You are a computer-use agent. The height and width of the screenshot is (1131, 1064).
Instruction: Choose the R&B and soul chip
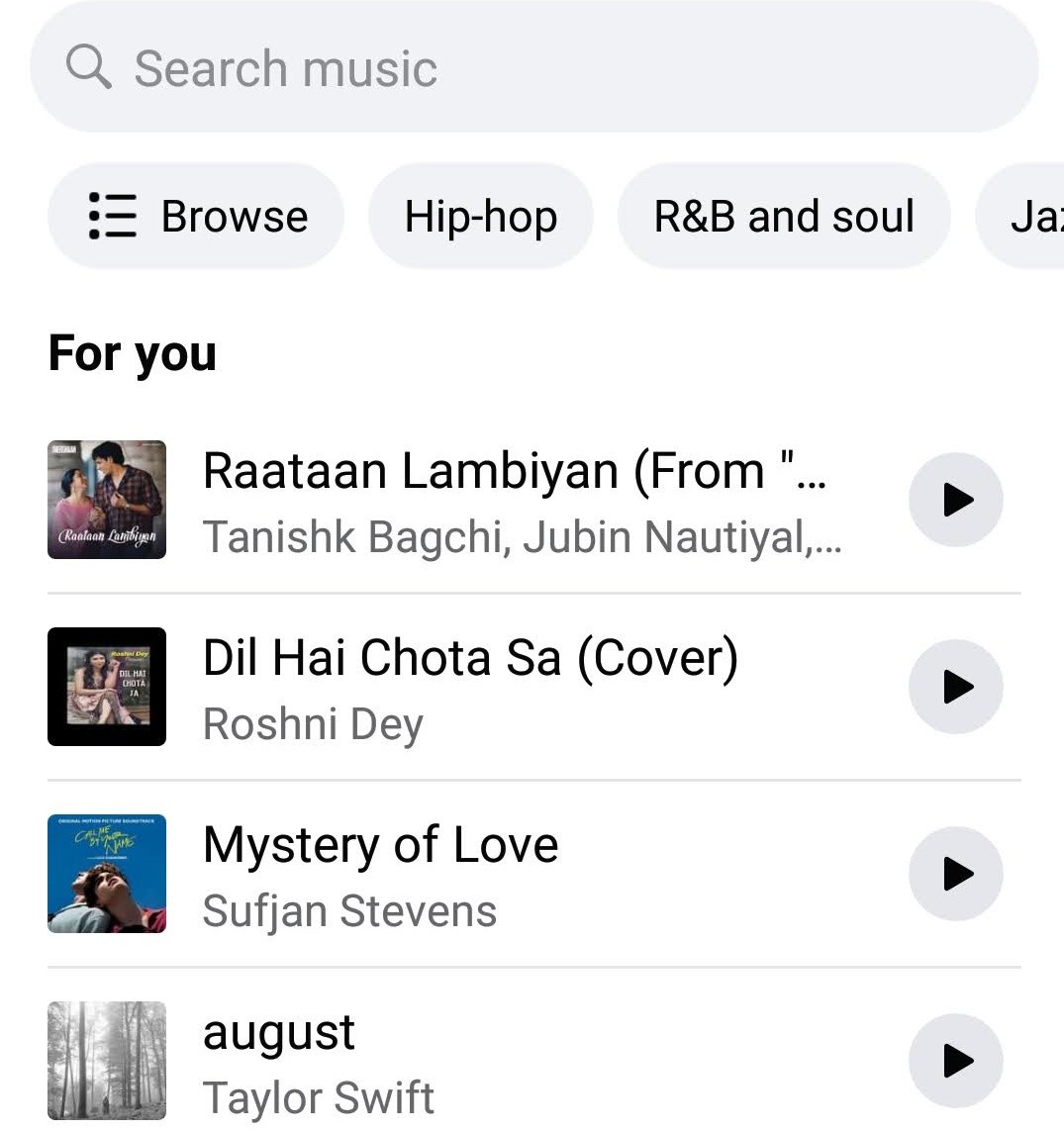click(x=783, y=217)
